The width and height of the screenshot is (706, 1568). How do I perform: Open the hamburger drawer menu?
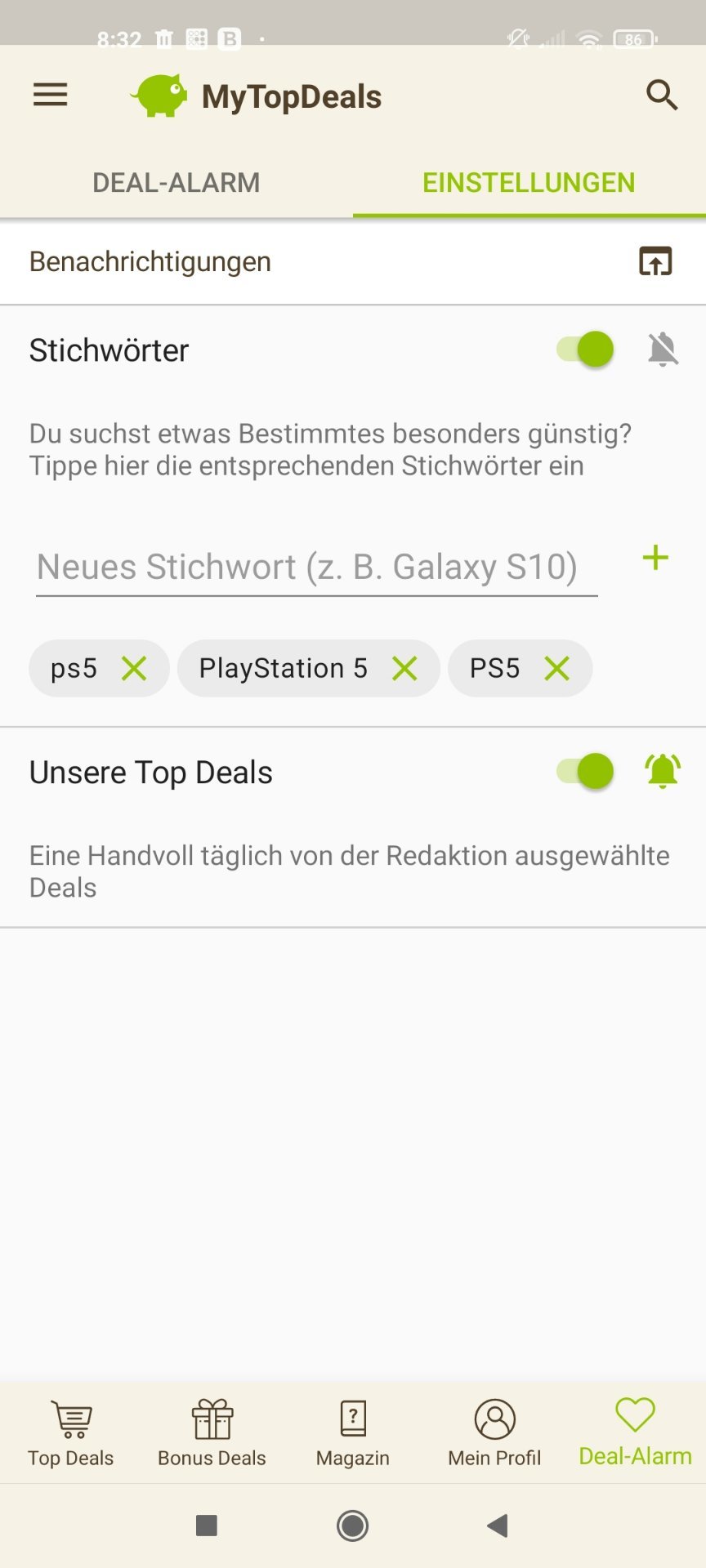50,96
